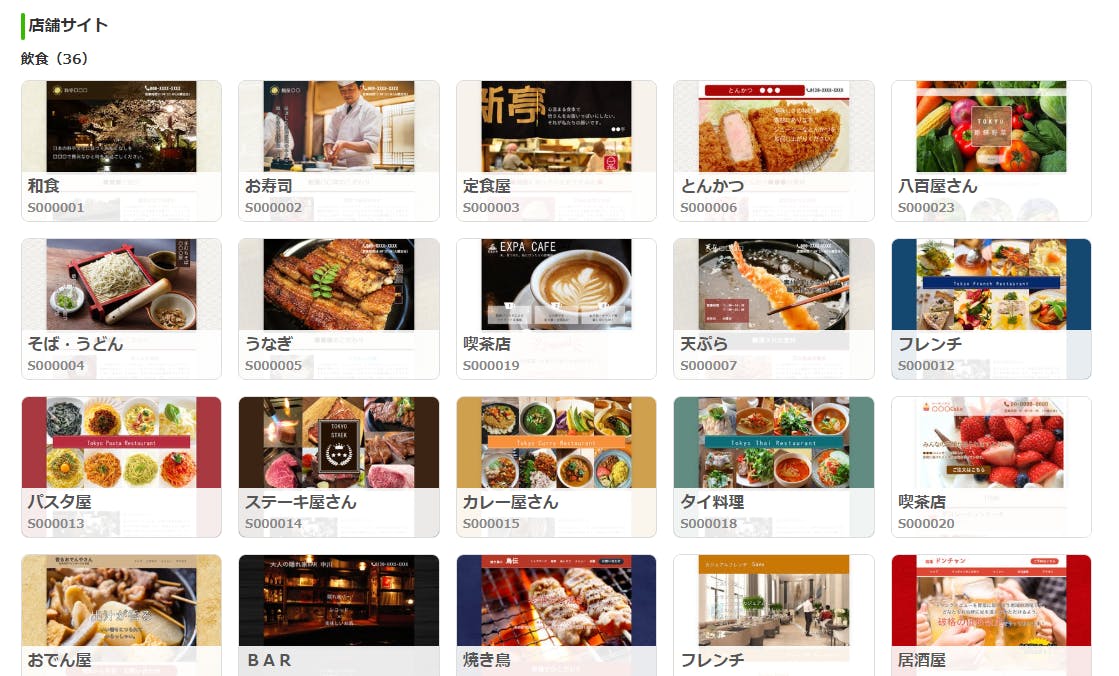Open the 定食屋 template S000003
1119x676 pixels.
coord(556,150)
